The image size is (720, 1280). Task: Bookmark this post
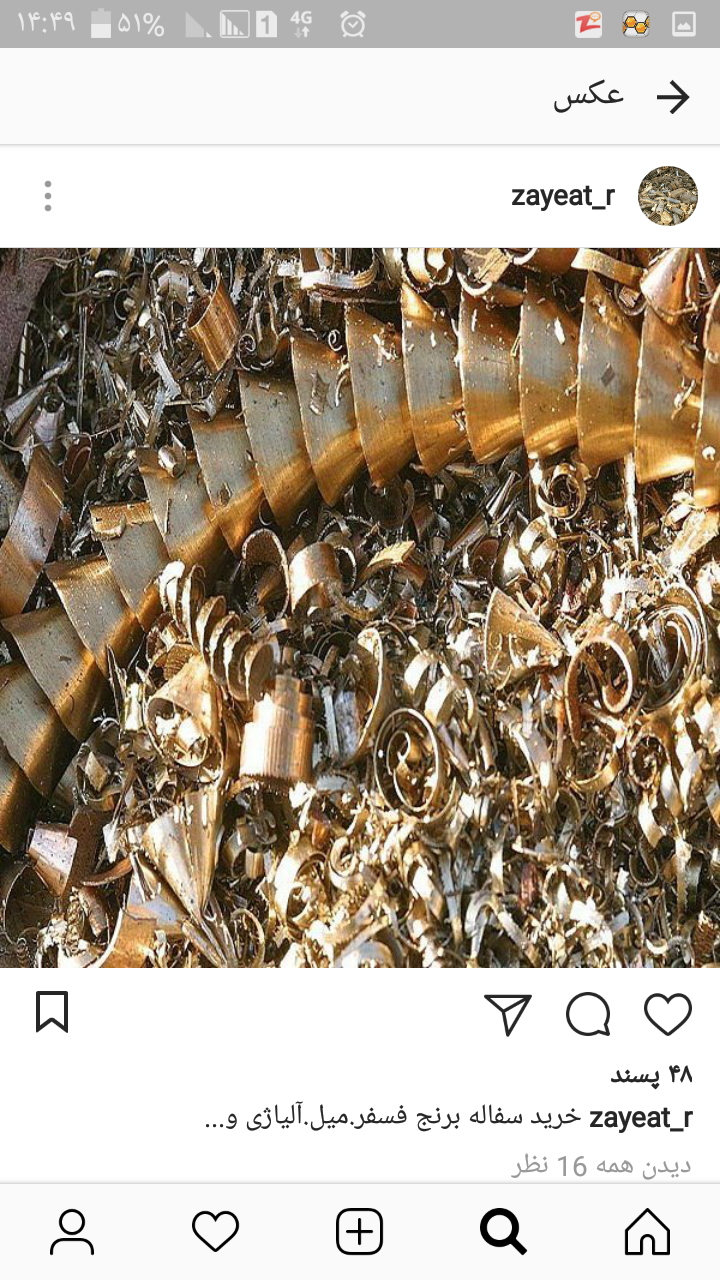[52, 1012]
